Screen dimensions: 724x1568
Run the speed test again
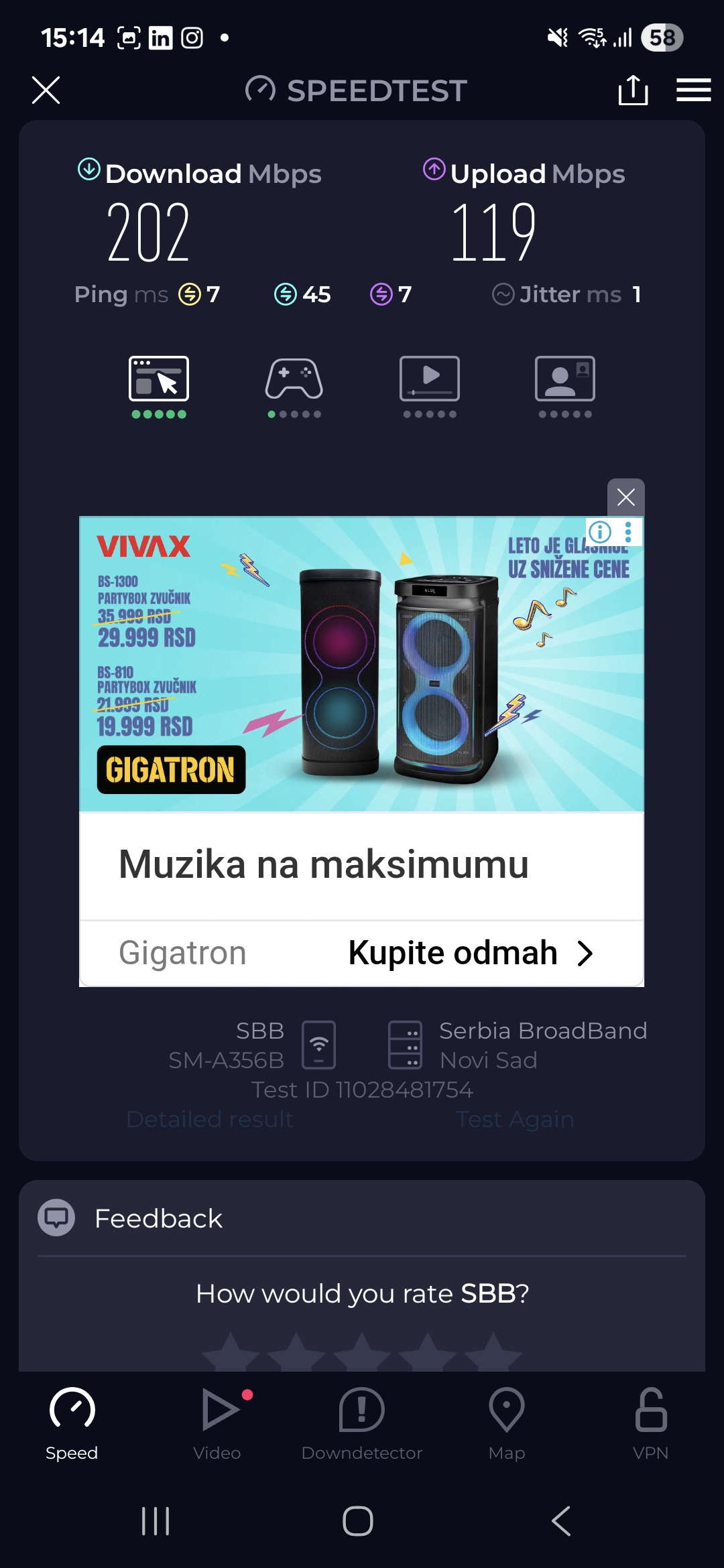(x=514, y=1119)
